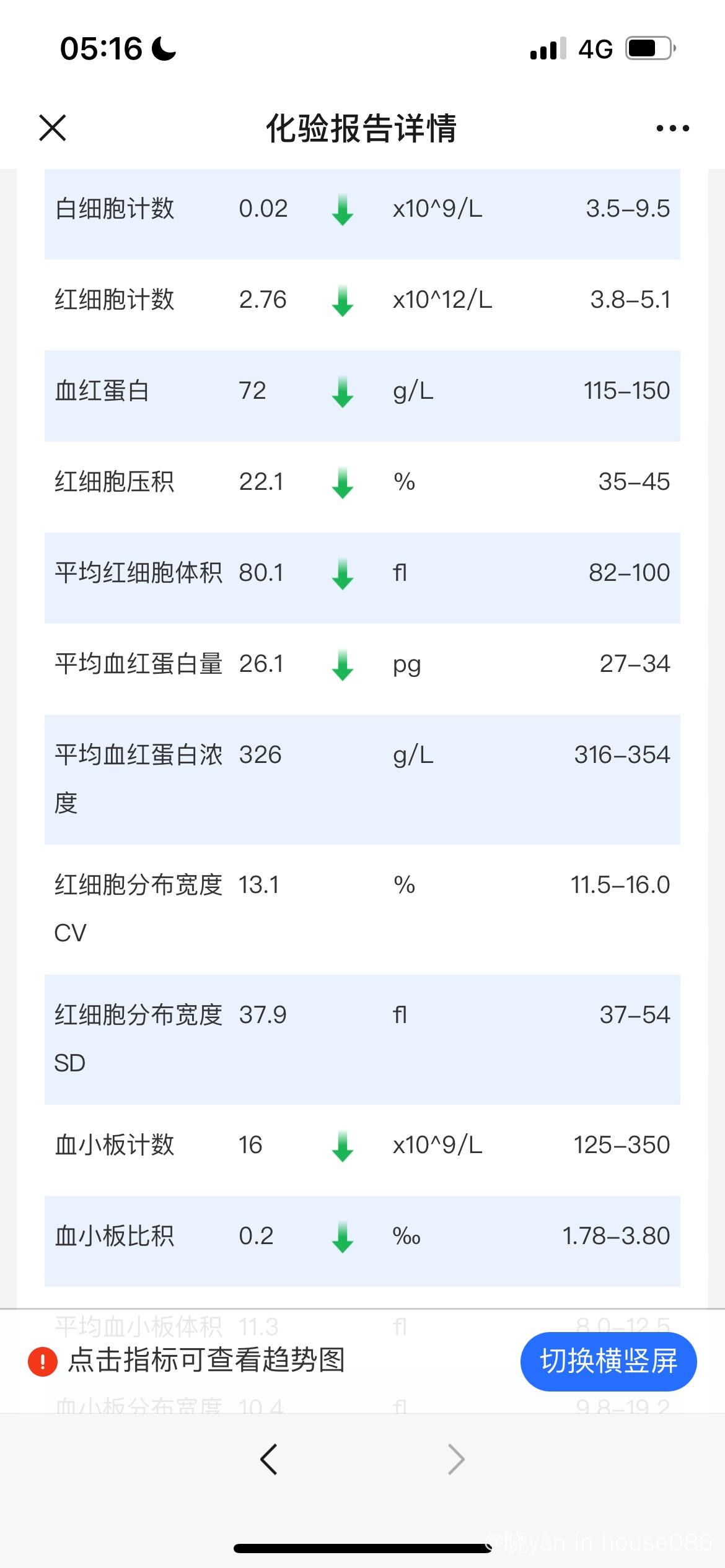Viewport: 725px width, 1568px height.
Task: Open the three-dot overflow menu
Action: pyautogui.click(x=672, y=128)
